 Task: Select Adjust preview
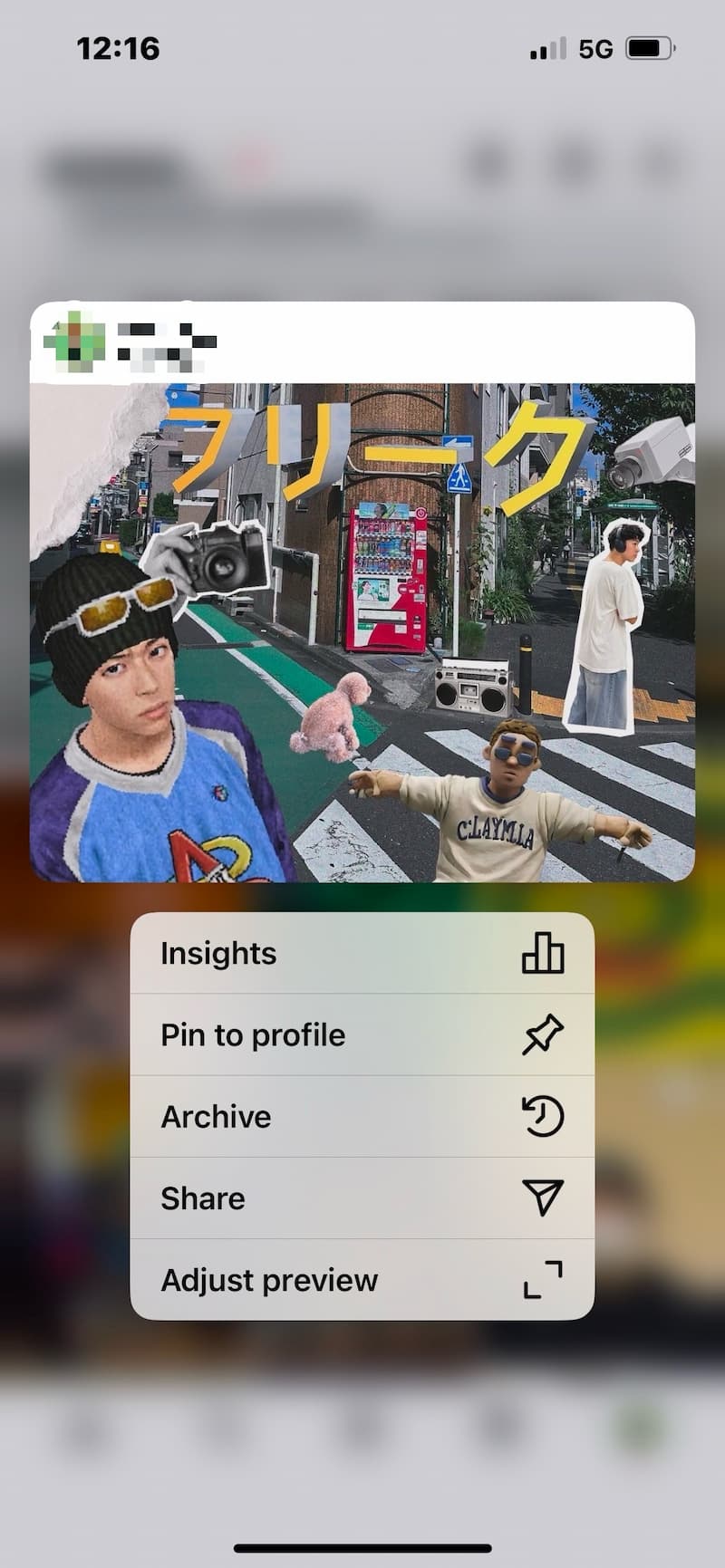(362, 1279)
